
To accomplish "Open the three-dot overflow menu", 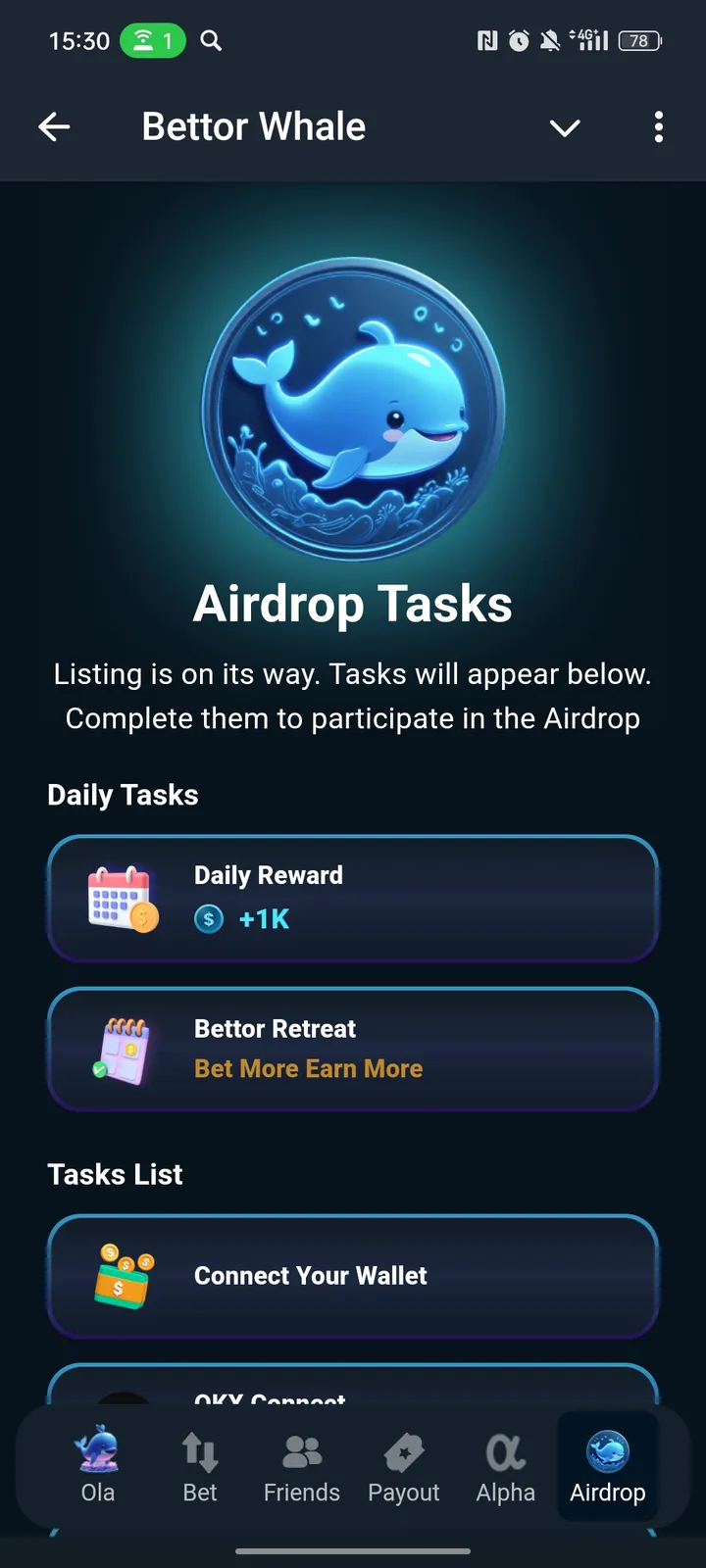I will pos(659,127).
